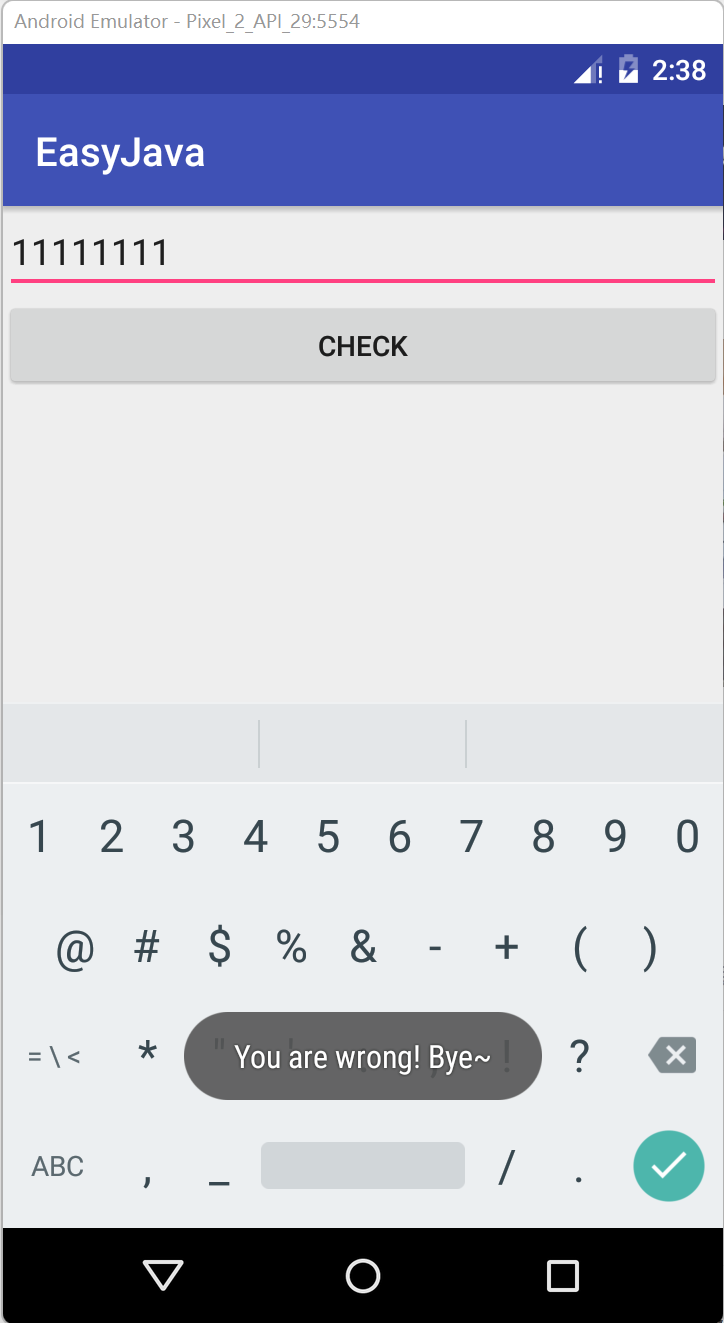
Task: Go back with the navigation bar back button
Action: tap(162, 1275)
